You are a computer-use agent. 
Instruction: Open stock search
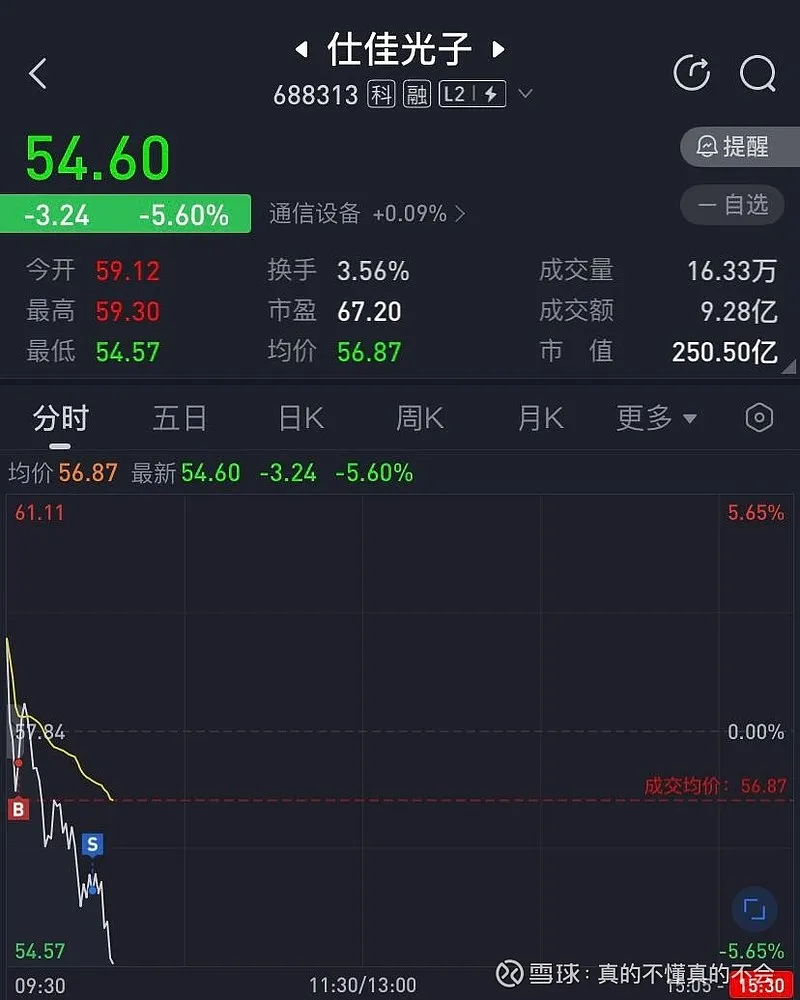coord(757,72)
